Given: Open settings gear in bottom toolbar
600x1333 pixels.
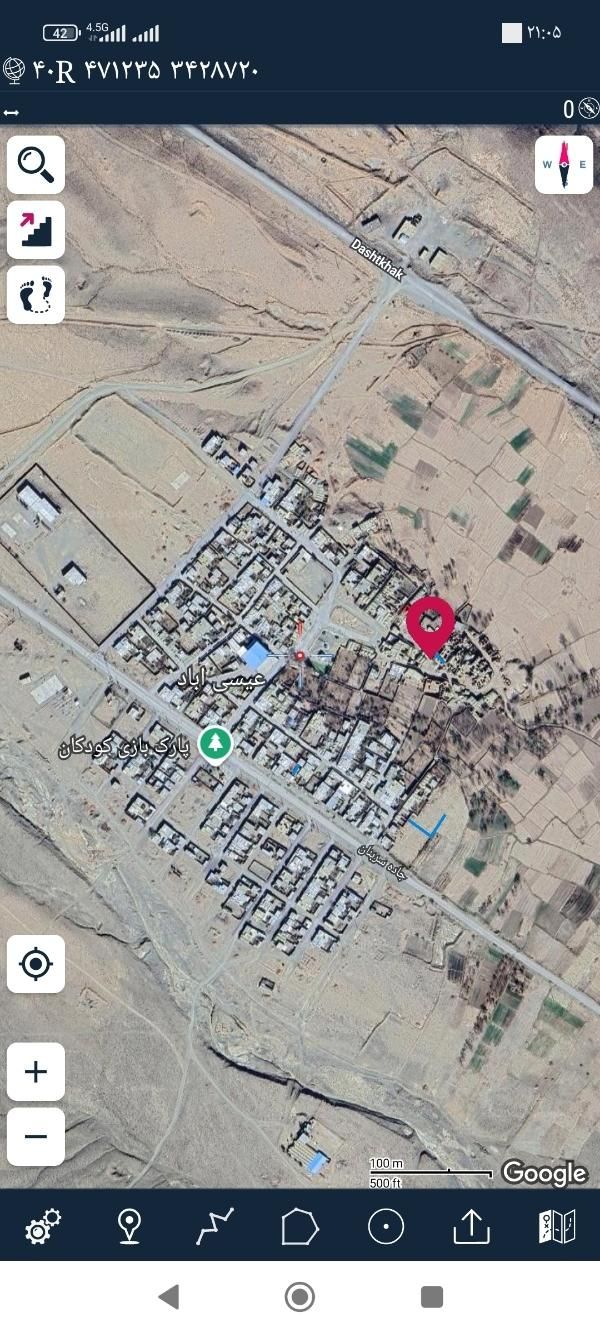Looking at the screenshot, I should 43,1226.
